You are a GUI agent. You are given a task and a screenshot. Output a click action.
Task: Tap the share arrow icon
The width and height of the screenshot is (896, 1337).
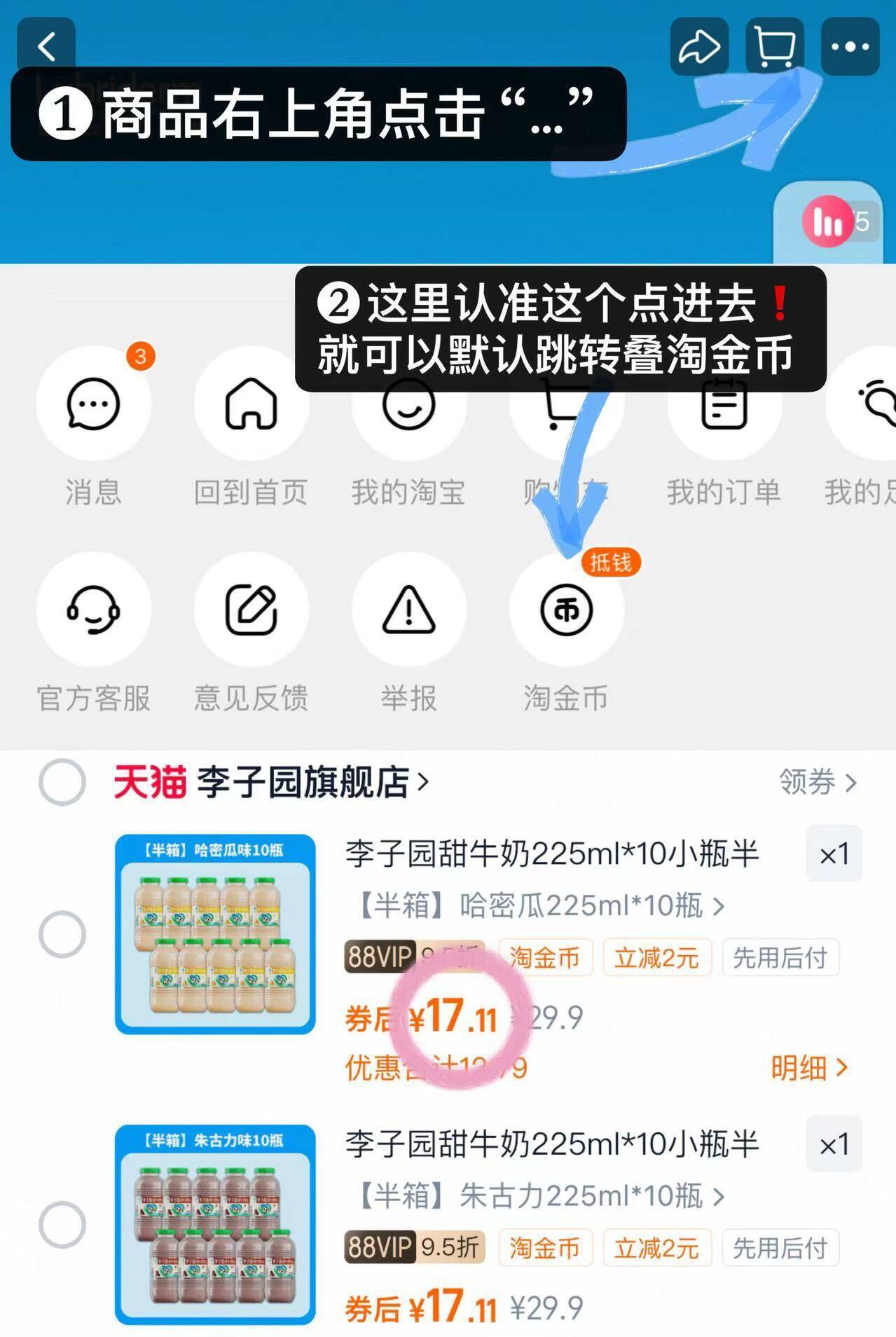(x=698, y=46)
